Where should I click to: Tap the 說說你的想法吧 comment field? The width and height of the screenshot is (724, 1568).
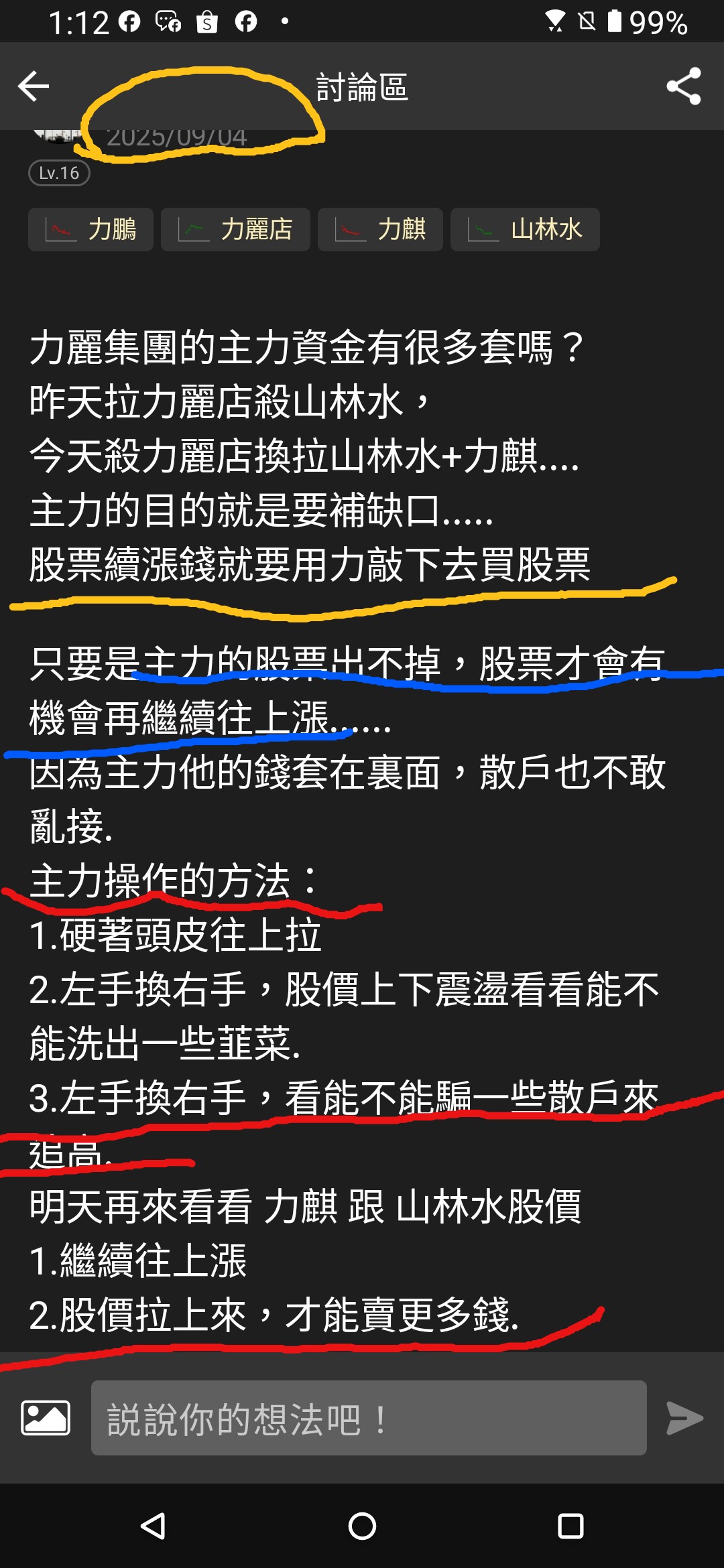(369, 1417)
